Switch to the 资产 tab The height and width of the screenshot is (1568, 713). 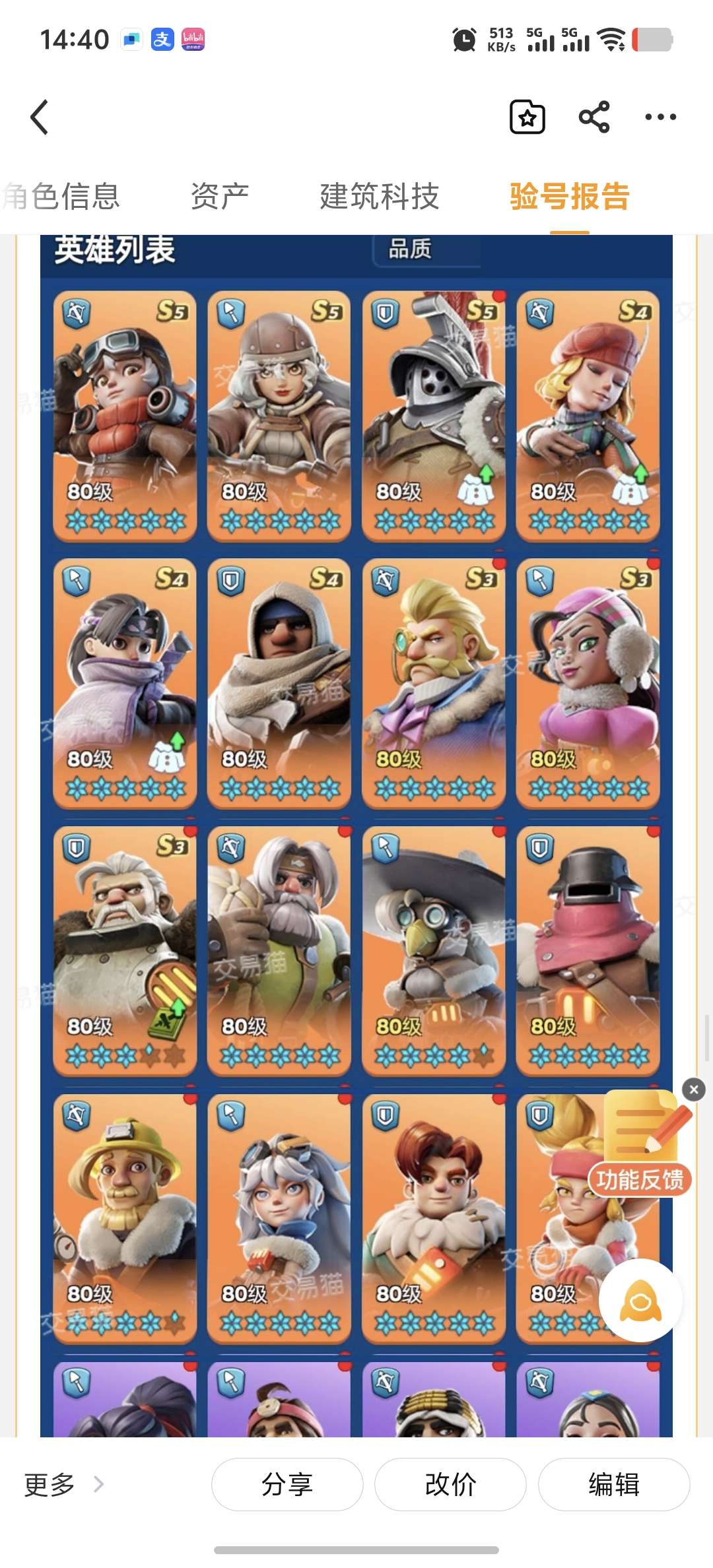coord(220,197)
